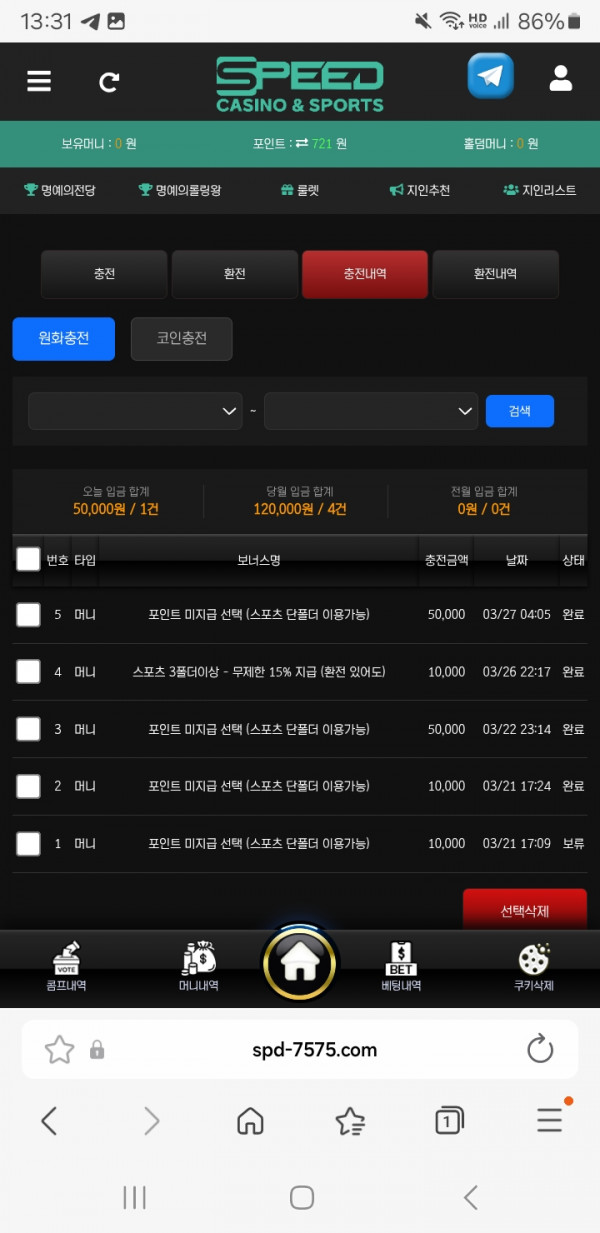Screen dimensions: 600x1233
Task: Go to 지인추천 page
Action: 420,190
